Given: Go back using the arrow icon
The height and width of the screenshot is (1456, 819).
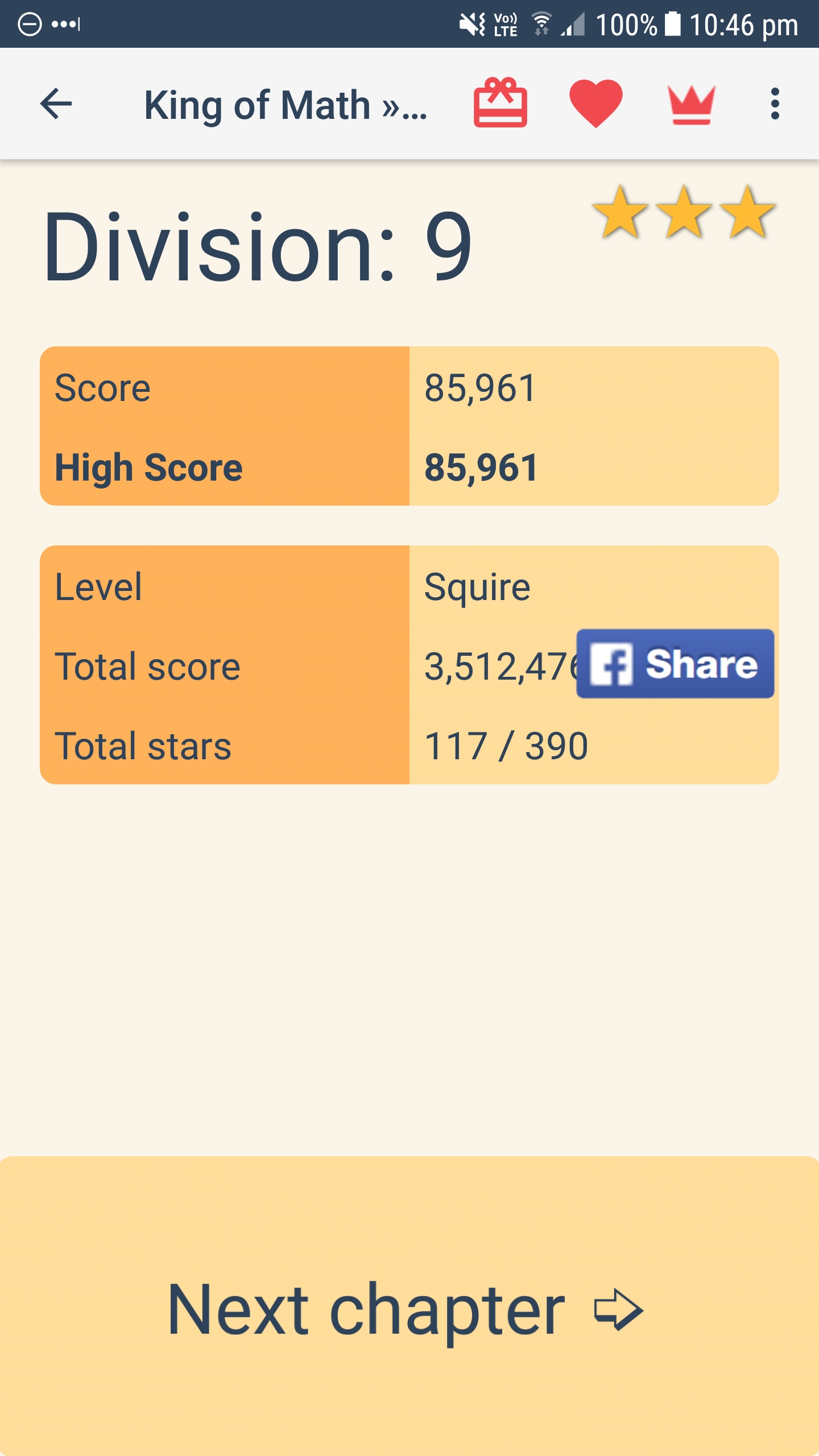Looking at the screenshot, I should (56, 104).
